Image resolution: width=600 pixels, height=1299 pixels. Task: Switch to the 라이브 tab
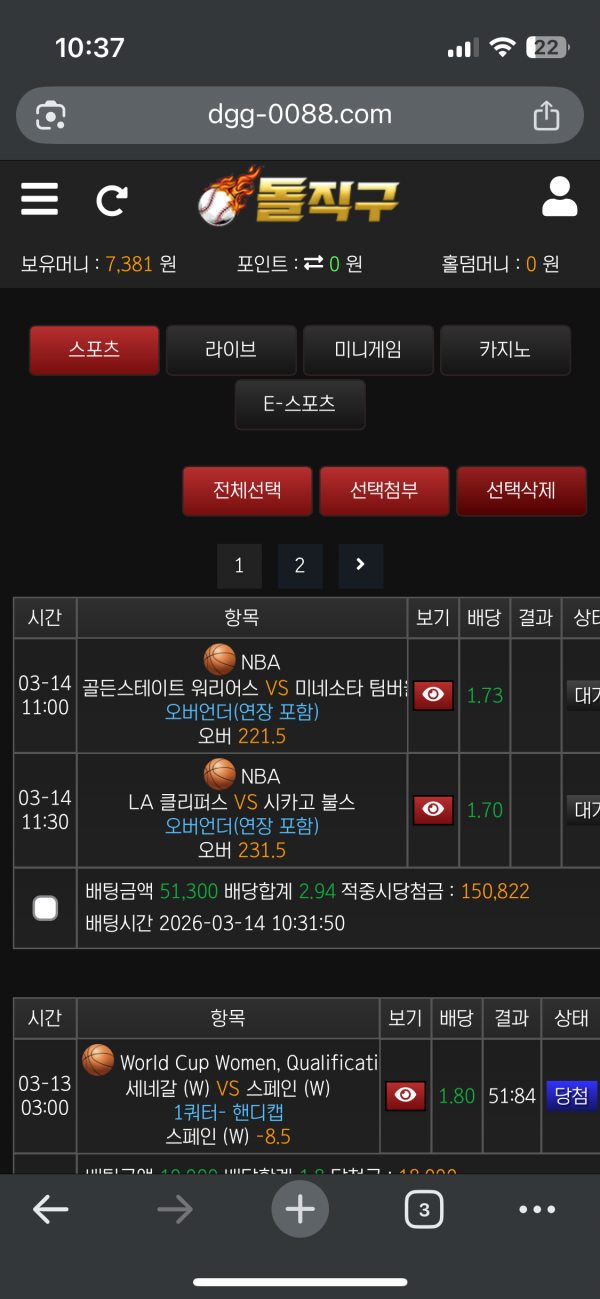click(x=231, y=350)
